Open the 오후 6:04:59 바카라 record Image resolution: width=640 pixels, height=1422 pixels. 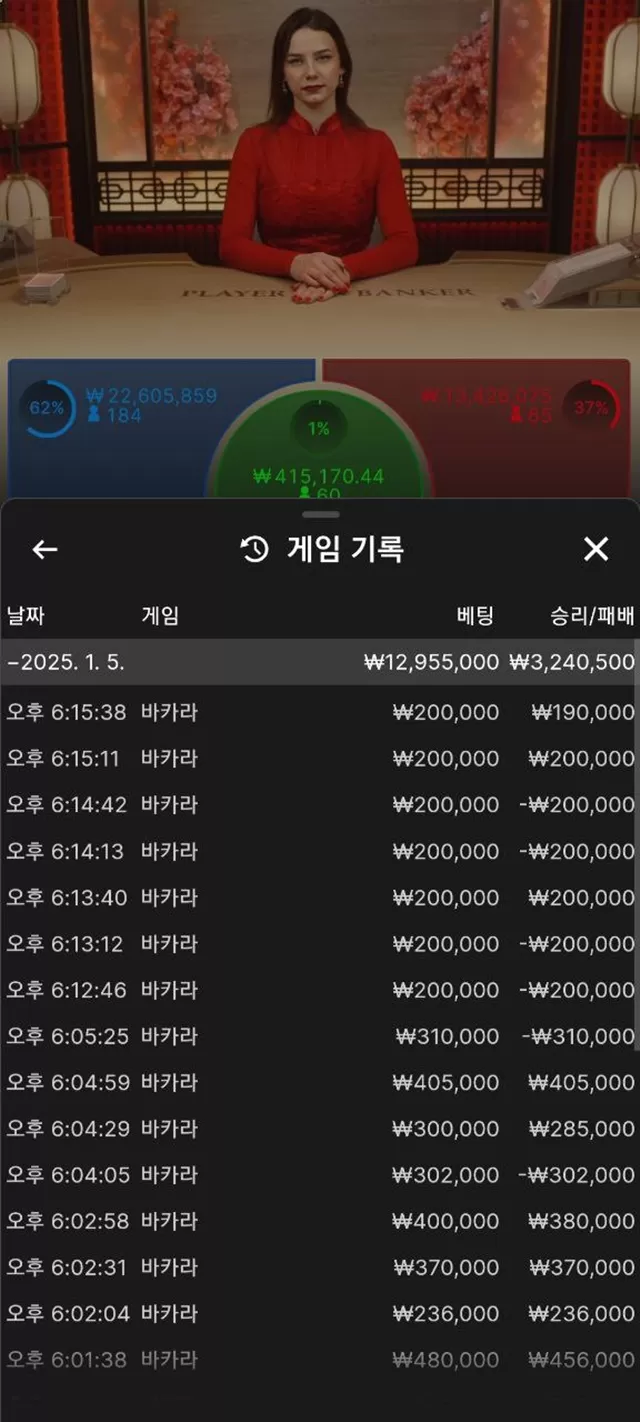point(319,1082)
